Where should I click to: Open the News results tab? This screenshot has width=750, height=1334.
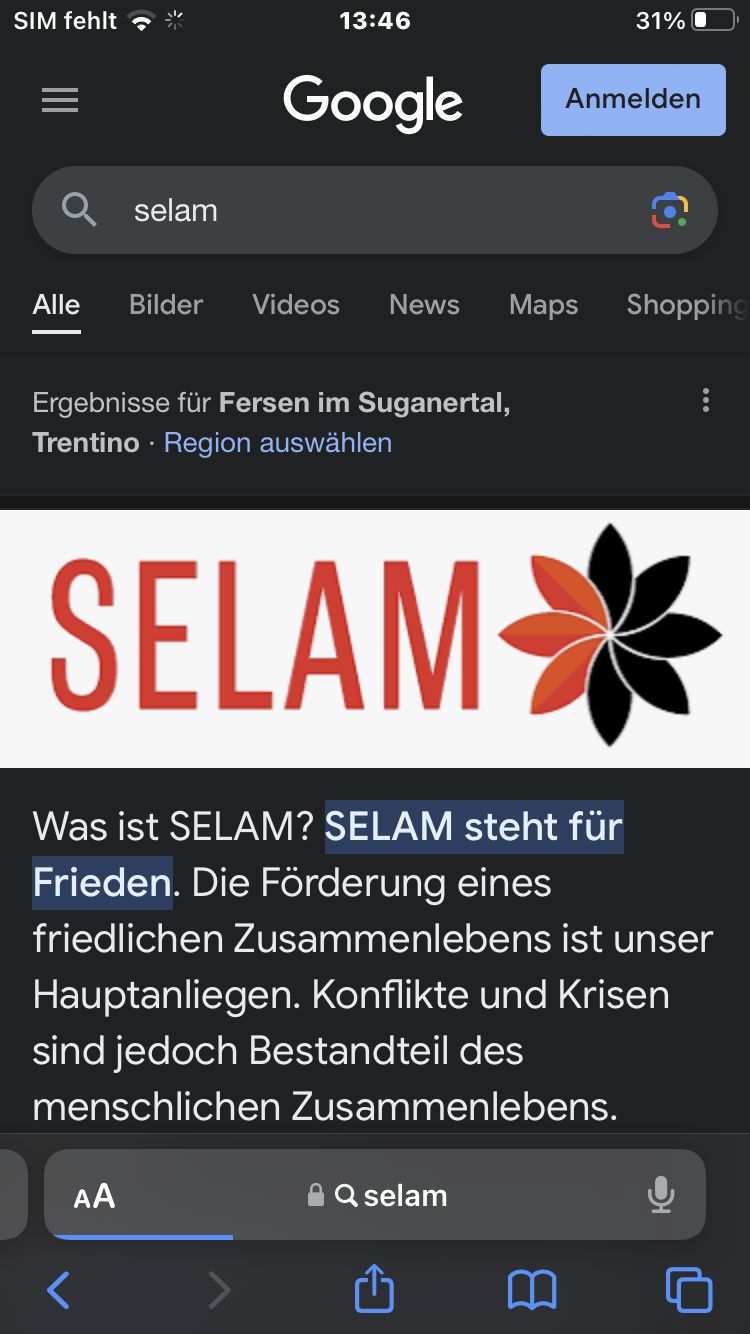tap(424, 305)
